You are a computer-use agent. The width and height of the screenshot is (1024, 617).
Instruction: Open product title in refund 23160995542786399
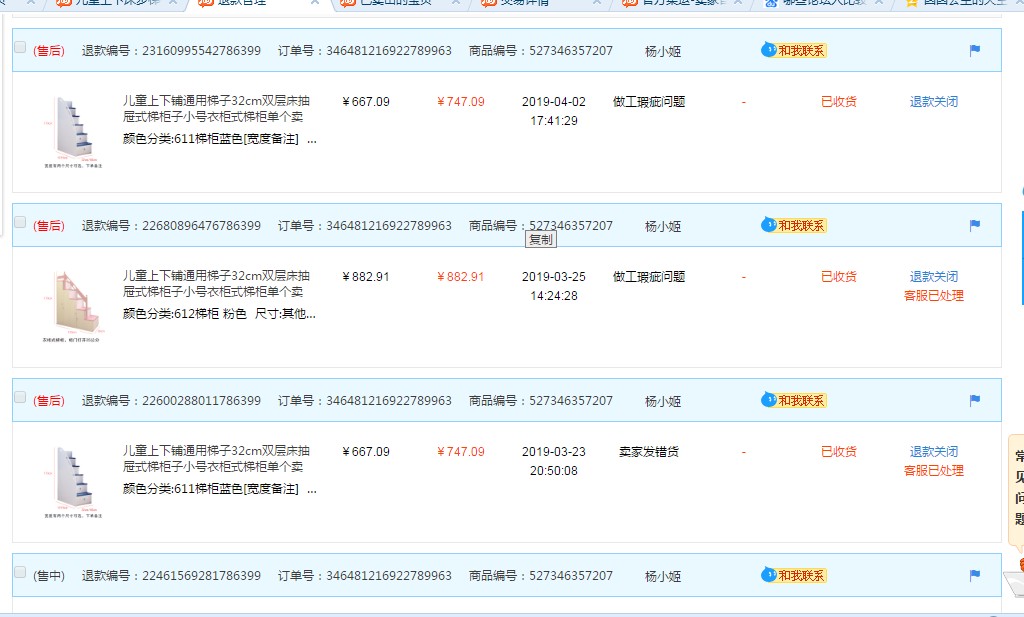[x=216, y=109]
